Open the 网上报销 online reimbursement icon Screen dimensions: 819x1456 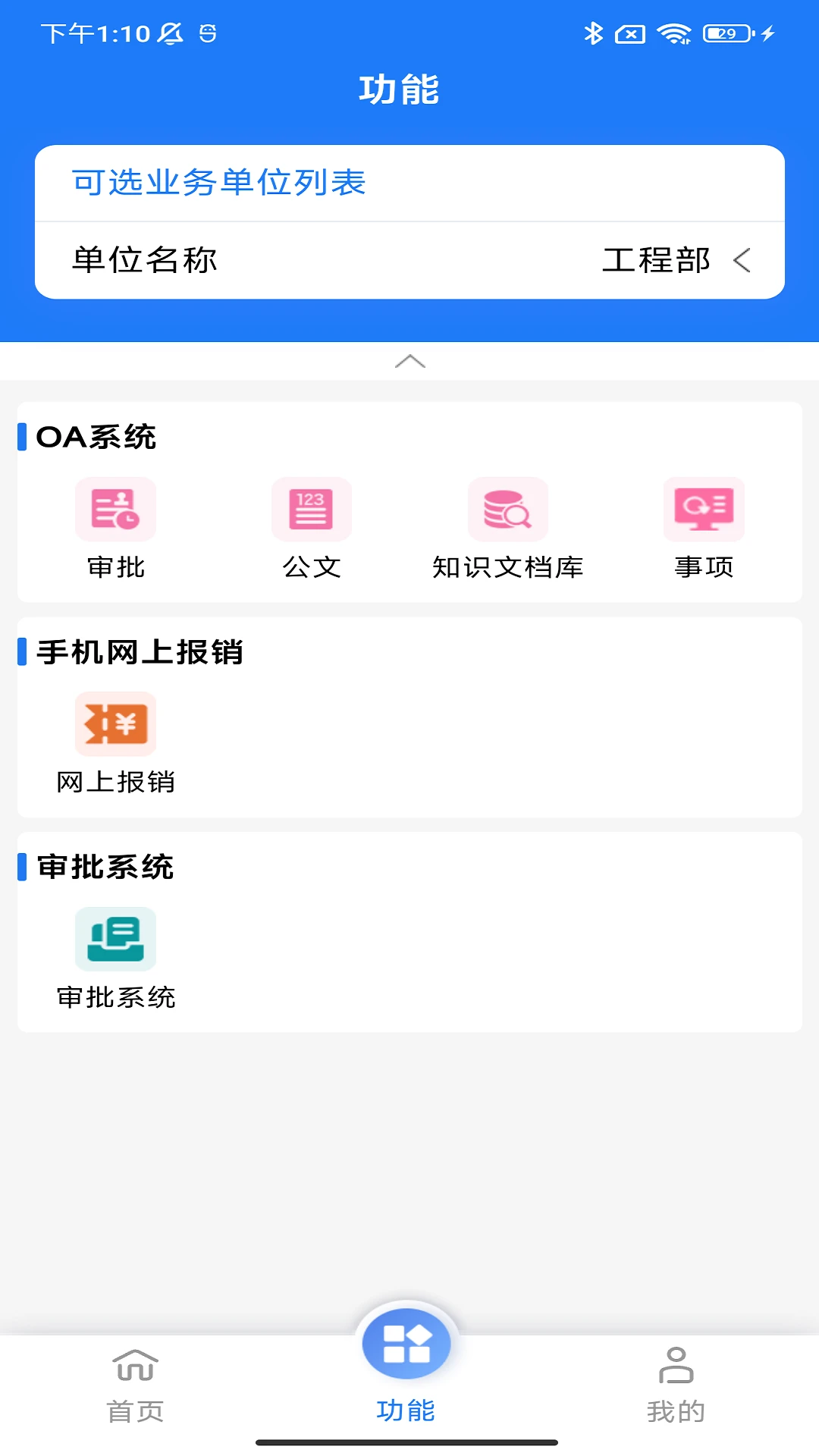(x=115, y=723)
